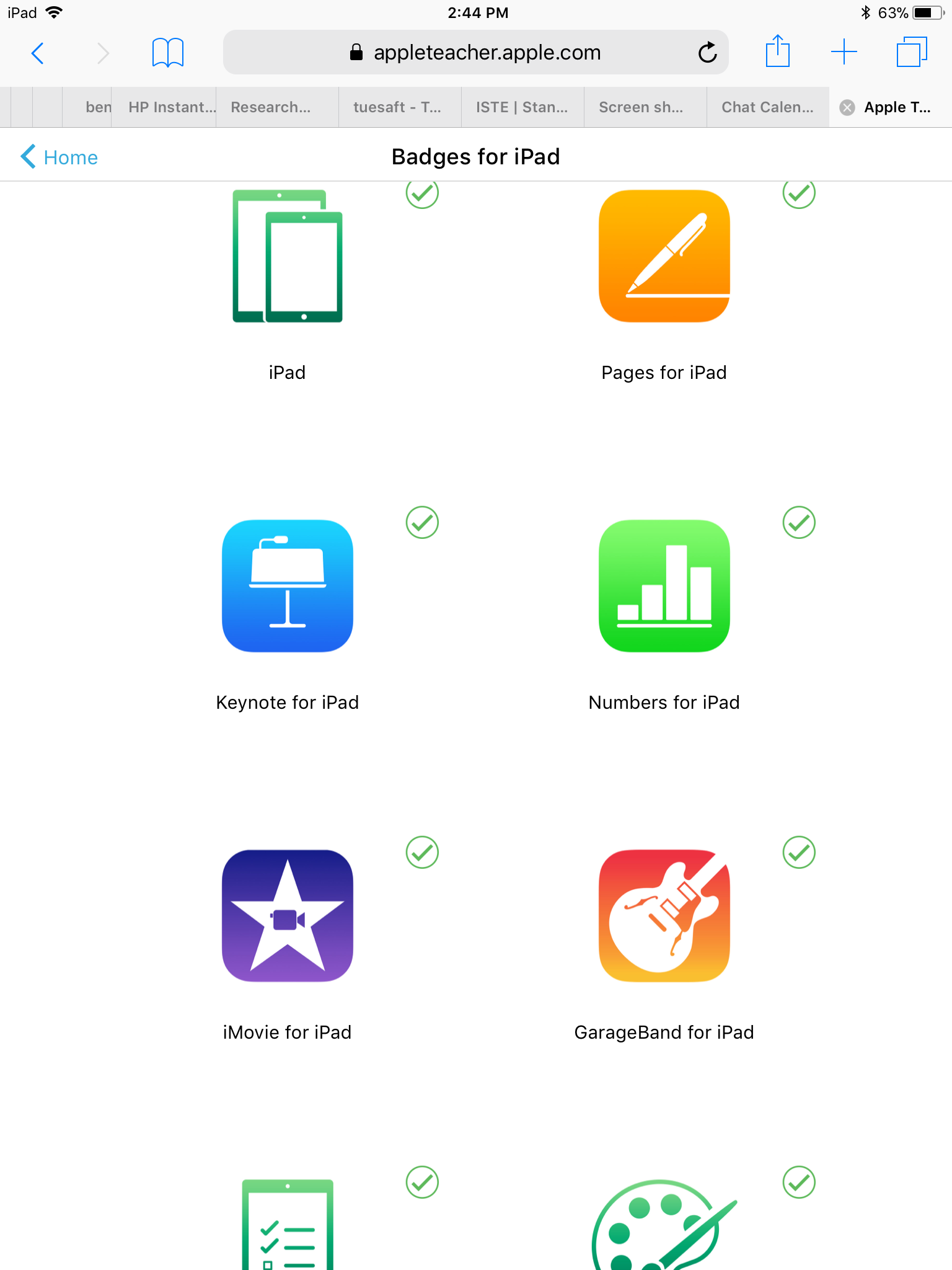Return to Home page

point(59,158)
